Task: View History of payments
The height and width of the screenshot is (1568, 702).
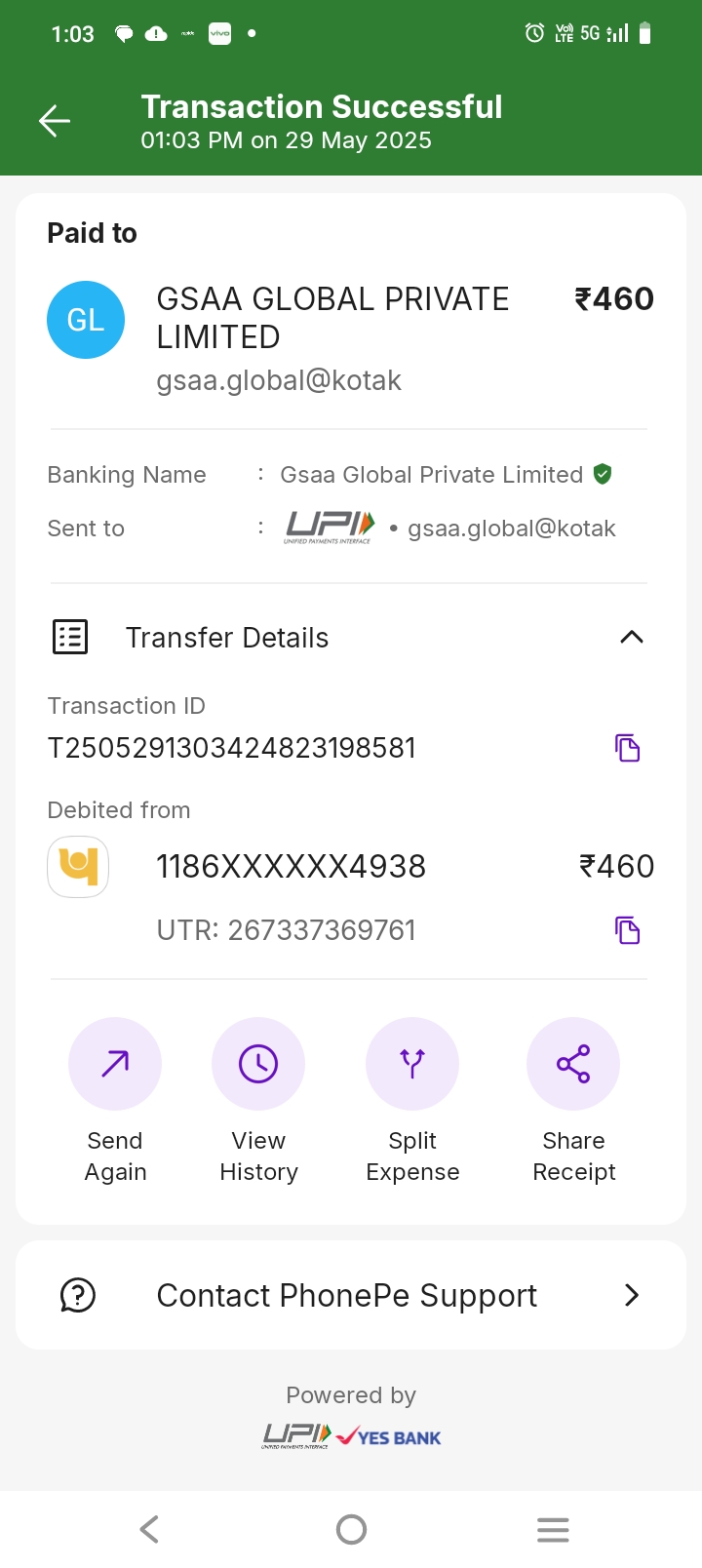Action: click(x=258, y=1064)
